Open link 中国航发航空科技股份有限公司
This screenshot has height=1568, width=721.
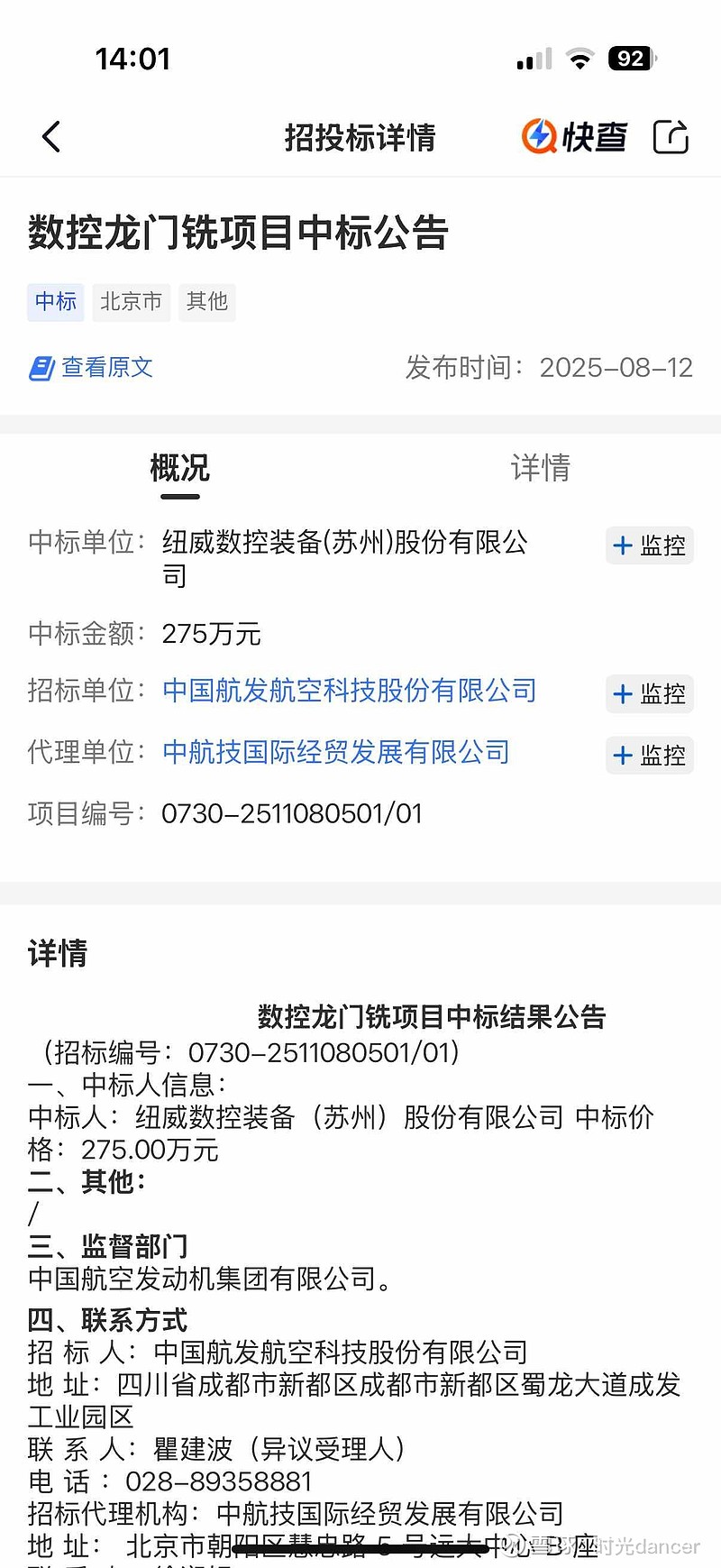coord(350,691)
